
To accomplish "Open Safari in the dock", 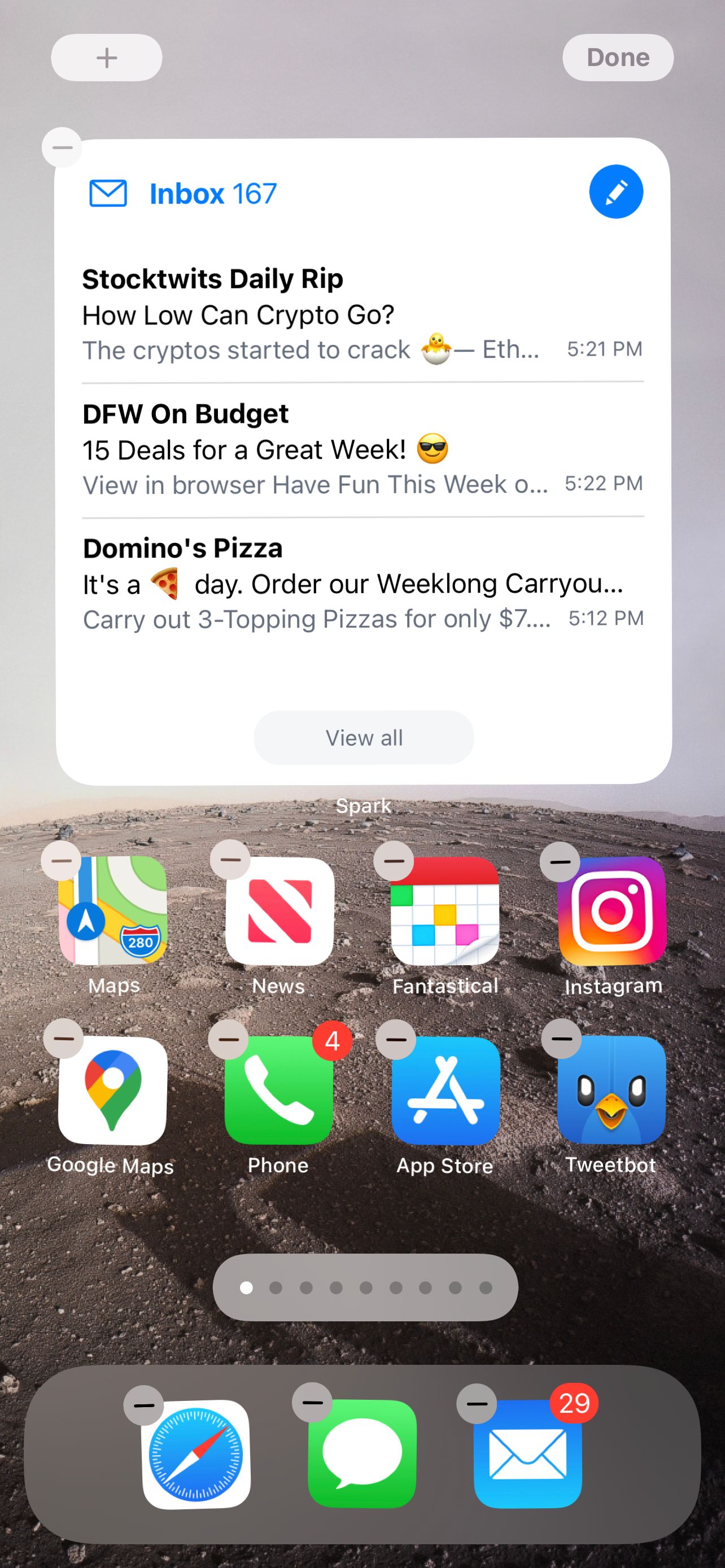I will (x=196, y=1453).
